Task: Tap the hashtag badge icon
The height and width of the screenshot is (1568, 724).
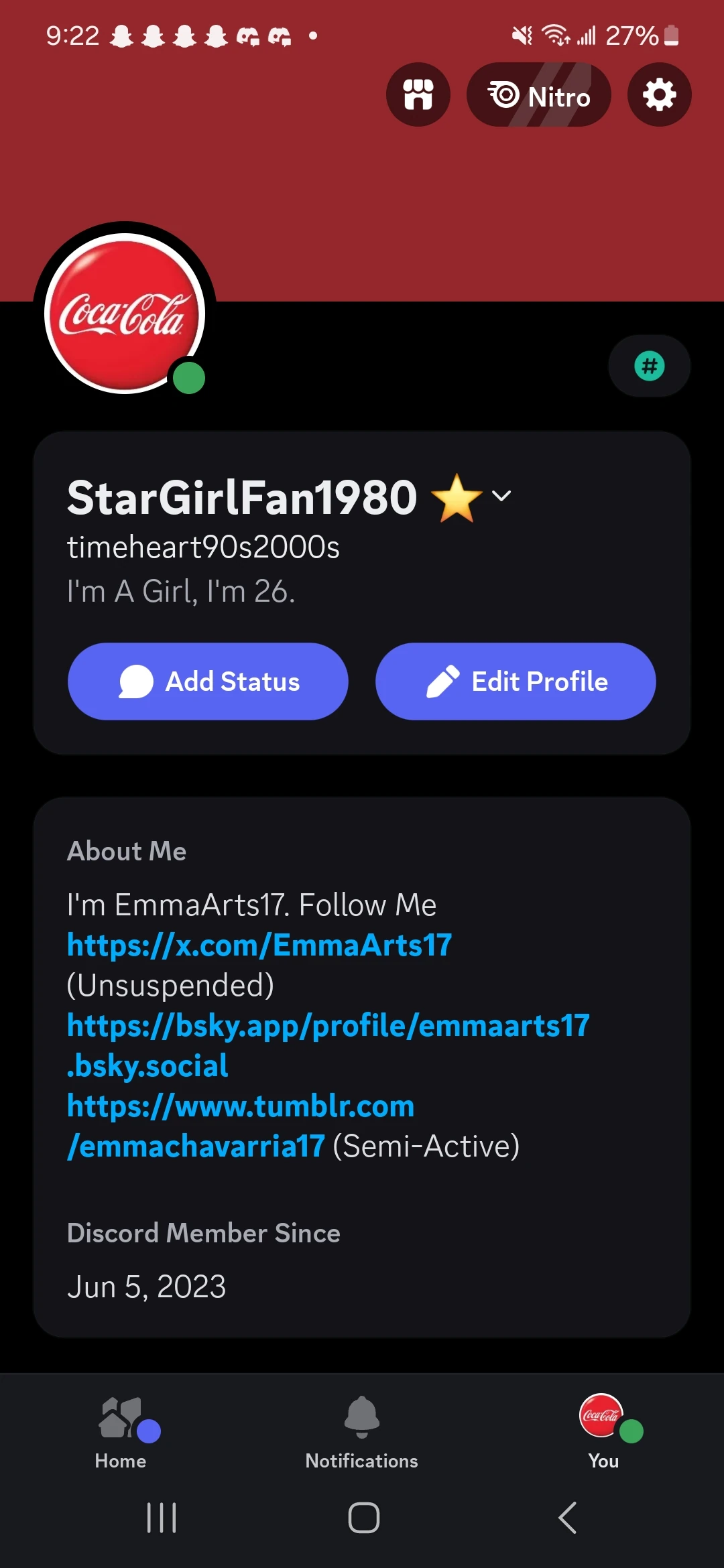Action: click(x=648, y=366)
